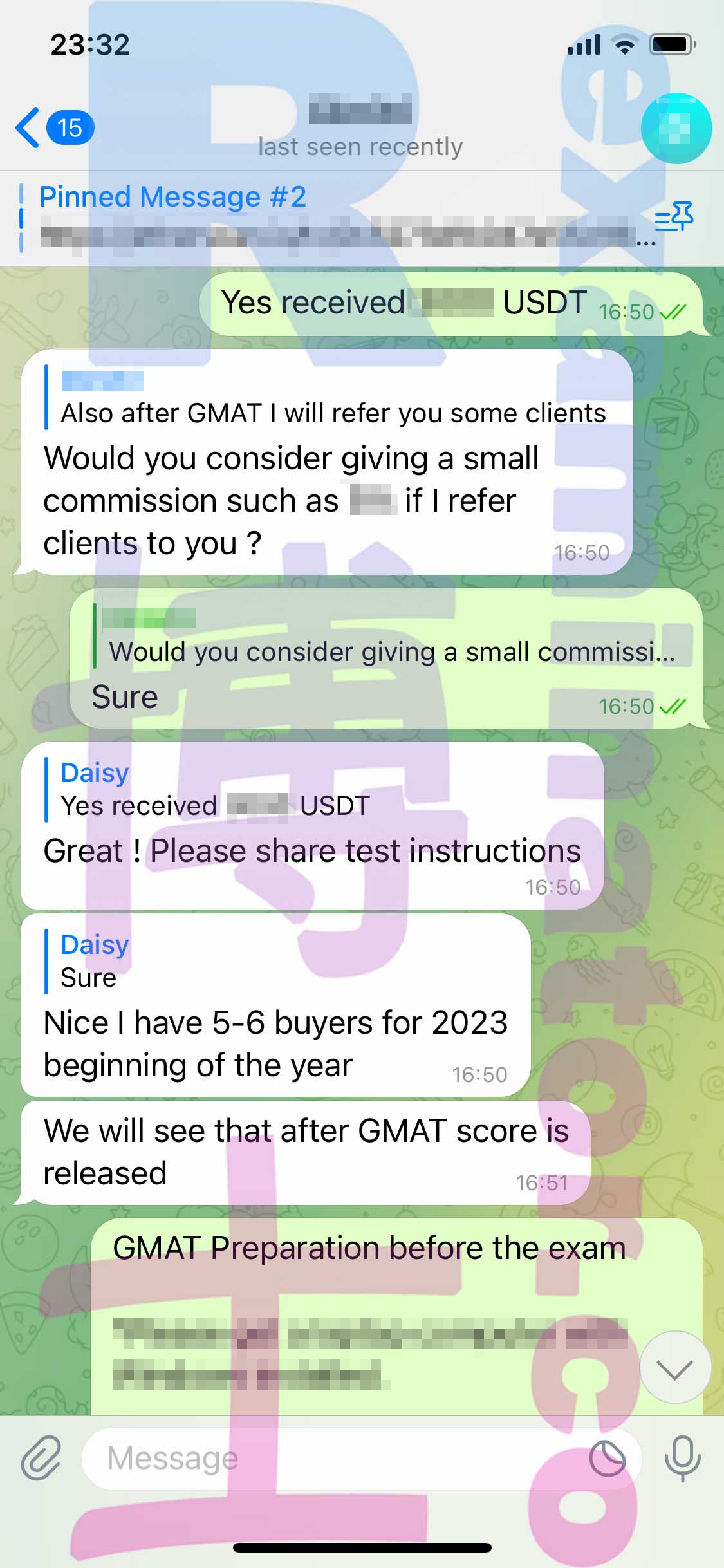
Task: Go back to the chat list
Action: point(55,127)
